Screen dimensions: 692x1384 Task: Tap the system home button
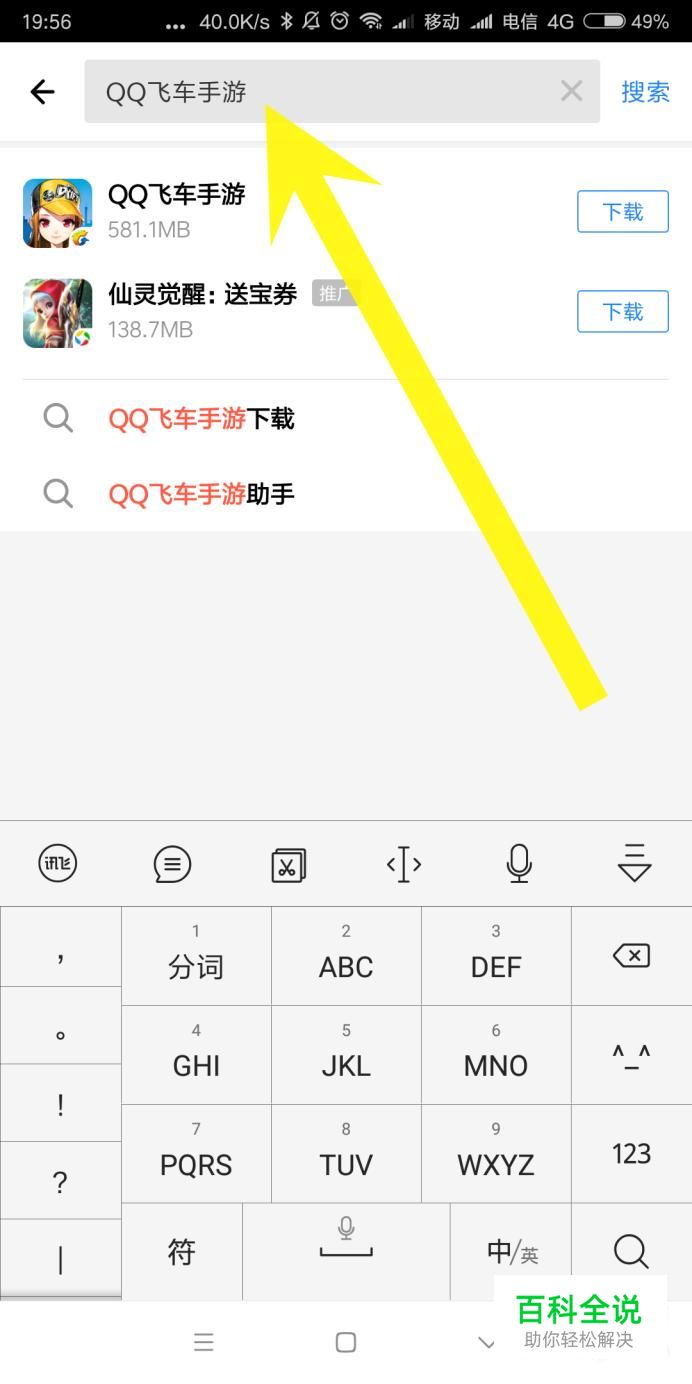346,1342
